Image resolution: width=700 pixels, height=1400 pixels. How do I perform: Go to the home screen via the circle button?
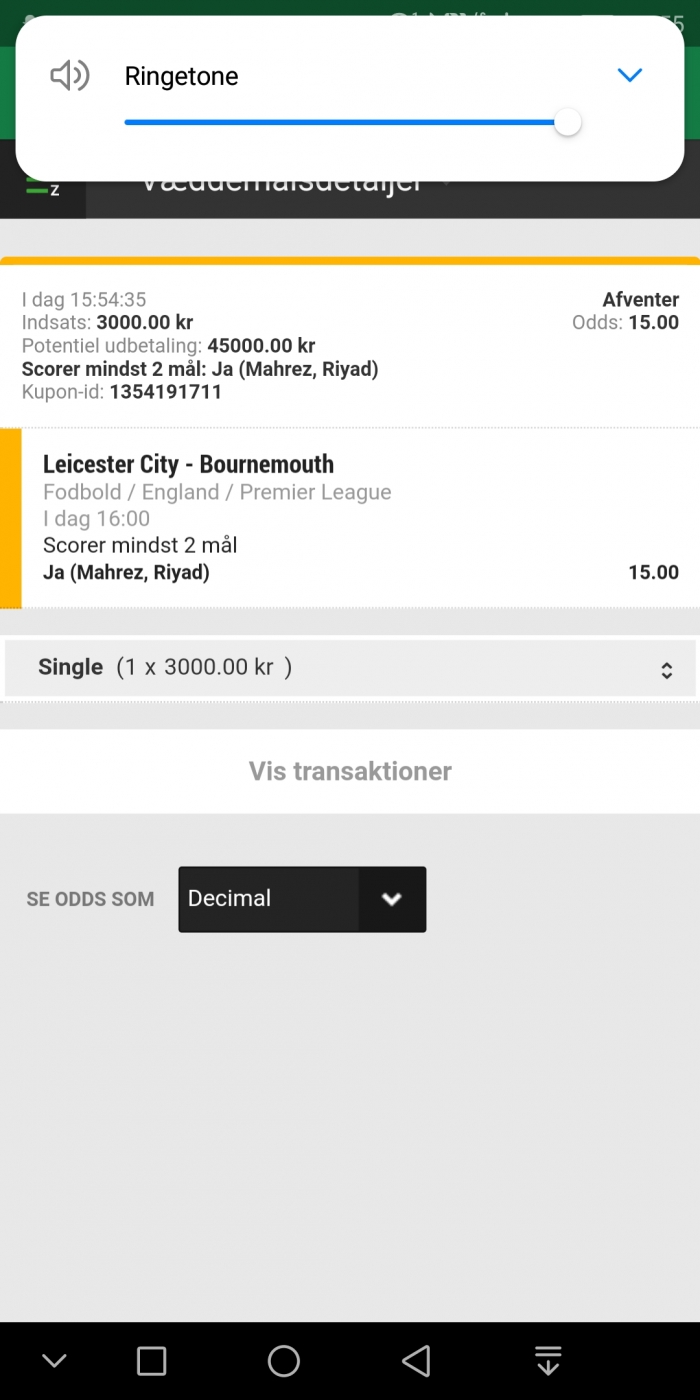pyautogui.click(x=284, y=1361)
